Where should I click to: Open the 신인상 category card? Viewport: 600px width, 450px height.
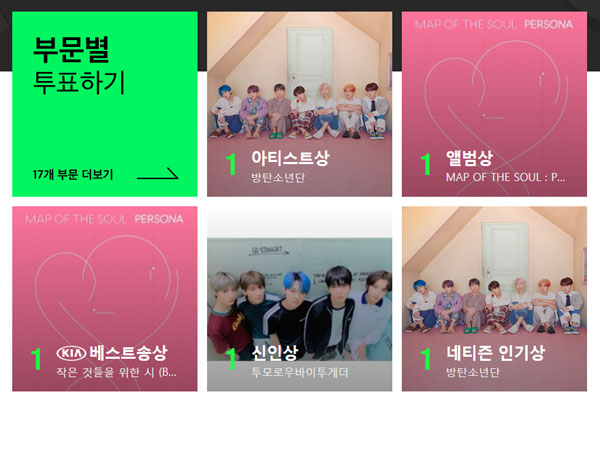[299, 299]
